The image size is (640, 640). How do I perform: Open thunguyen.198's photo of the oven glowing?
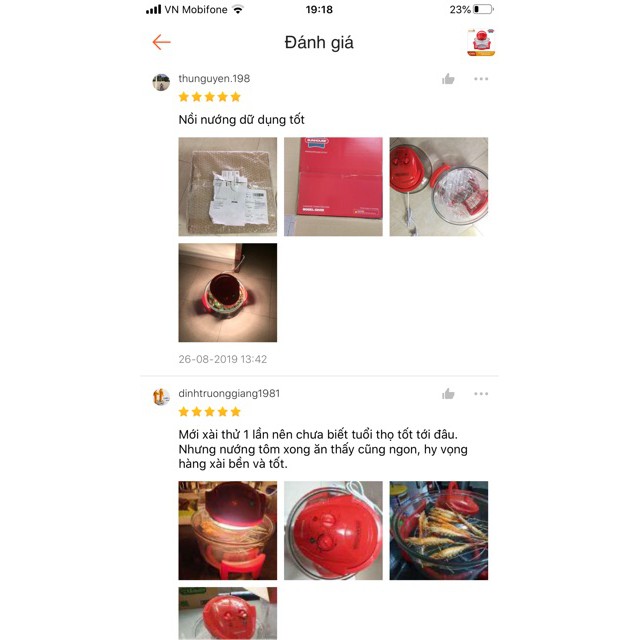click(227, 292)
